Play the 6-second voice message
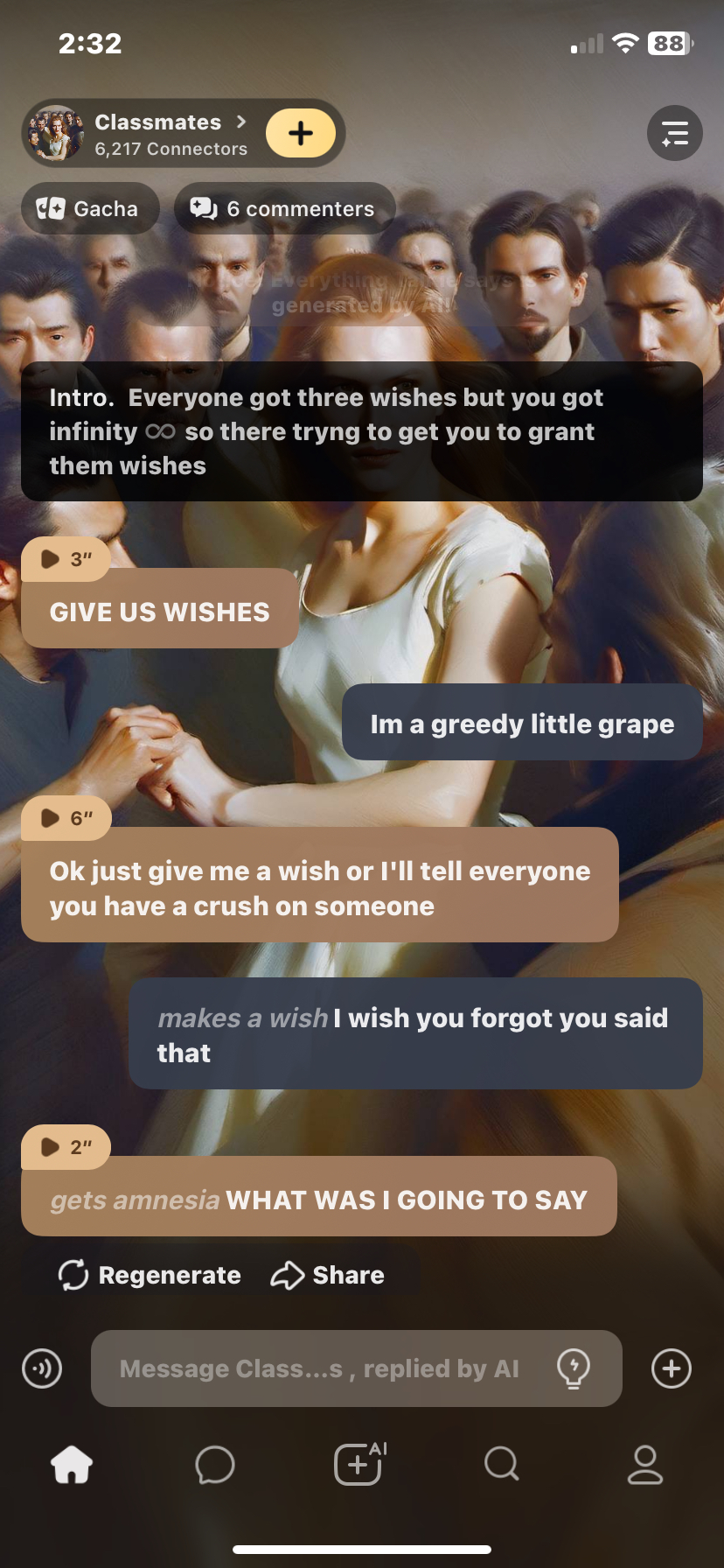This screenshot has height=1568, width=724. (66, 818)
